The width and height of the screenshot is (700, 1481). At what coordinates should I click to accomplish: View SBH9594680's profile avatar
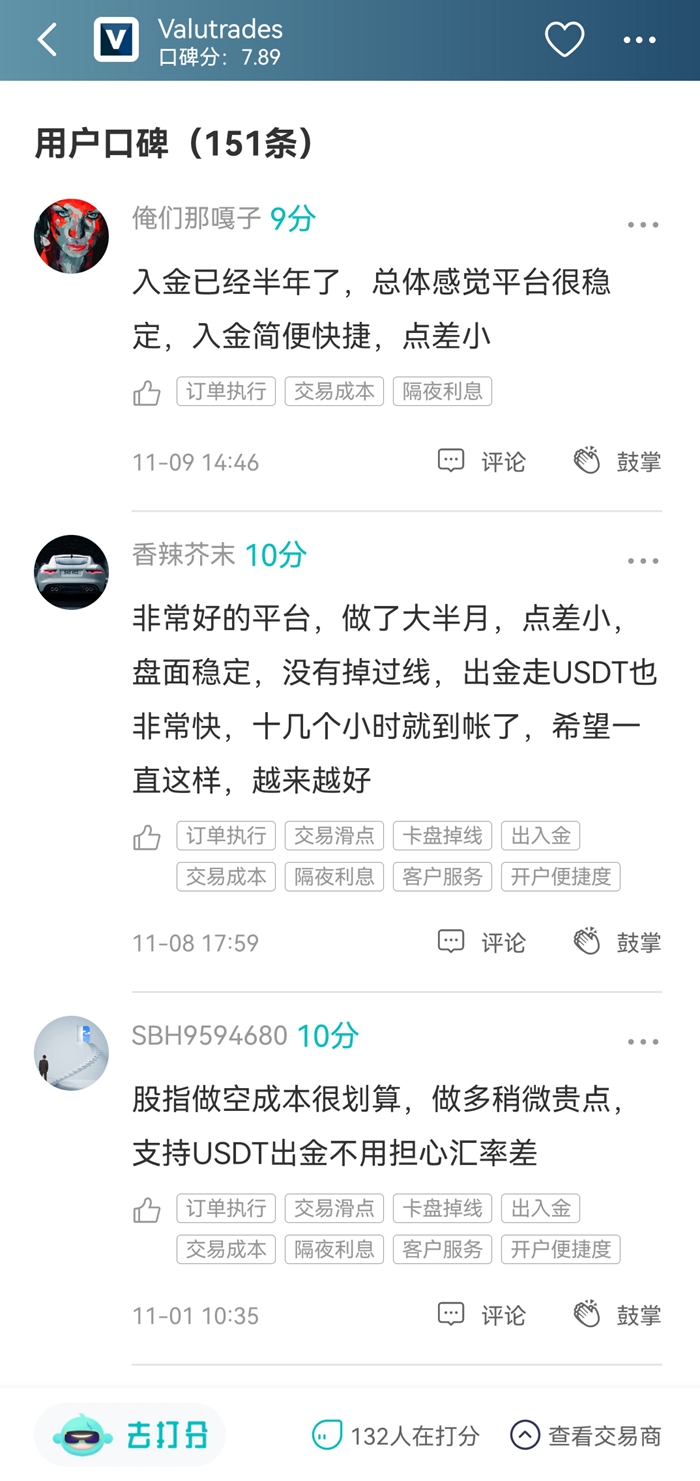tap(71, 1053)
